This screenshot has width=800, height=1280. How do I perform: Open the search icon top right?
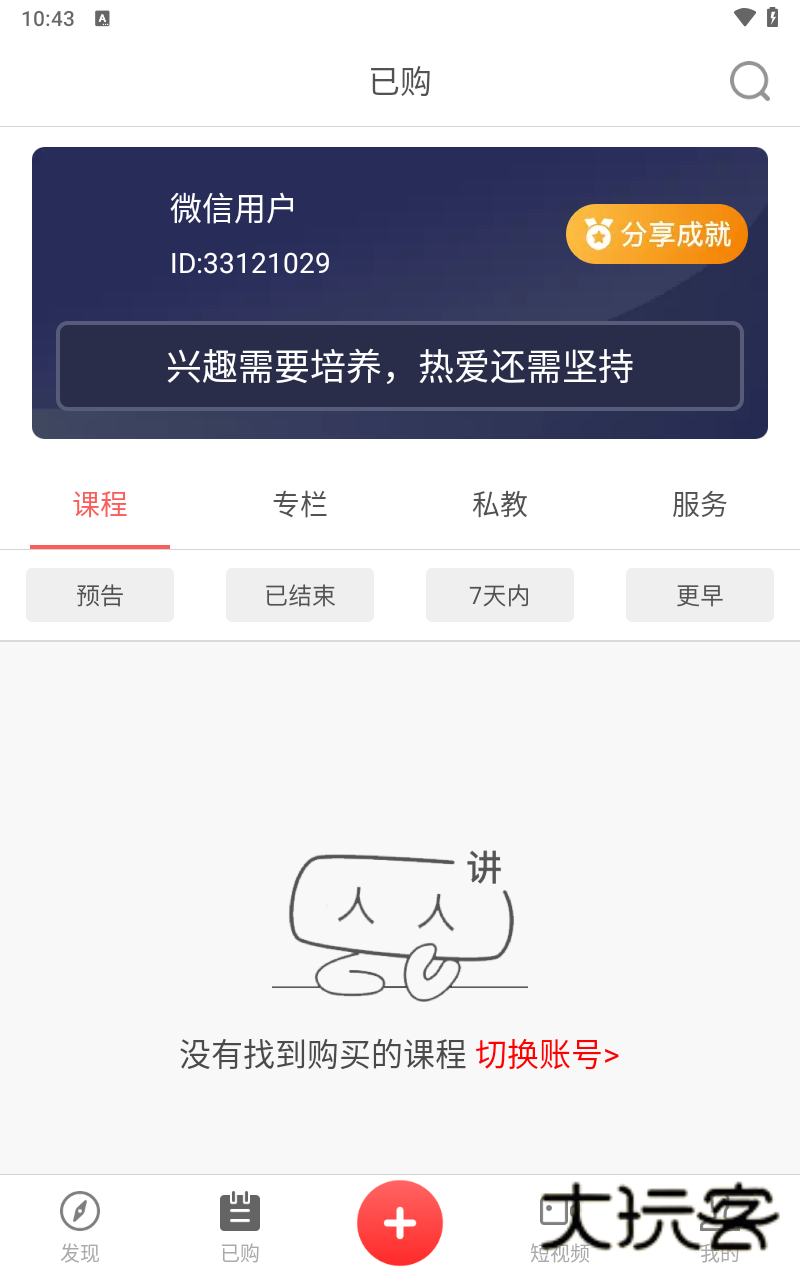[x=749, y=82]
